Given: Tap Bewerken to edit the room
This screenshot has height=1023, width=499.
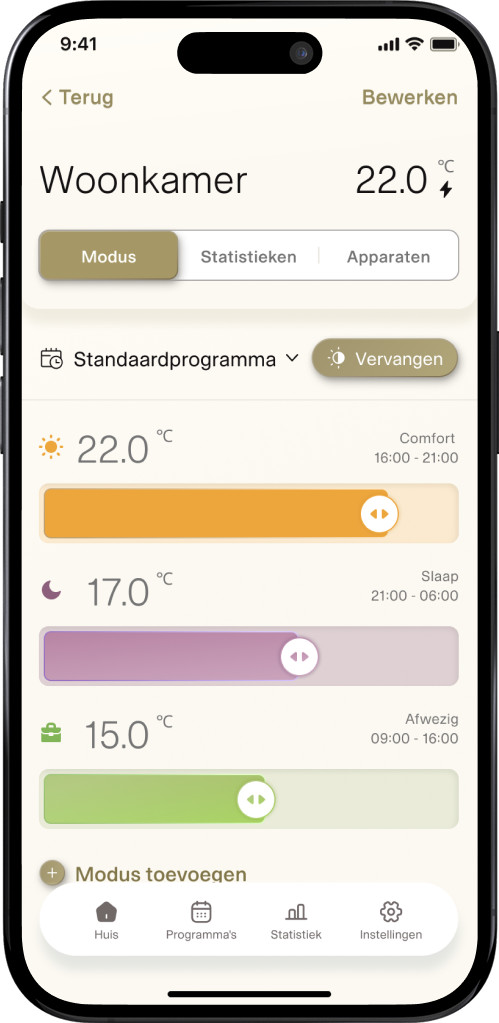Looking at the screenshot, I should click(410, 97).
